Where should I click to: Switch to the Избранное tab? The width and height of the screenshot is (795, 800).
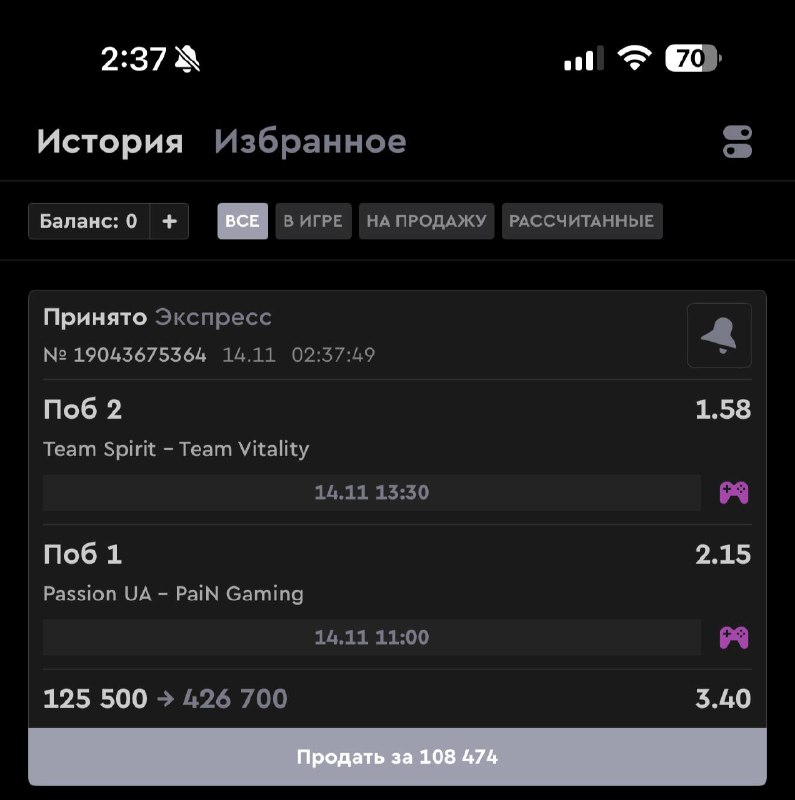pyautogui.click(x=310, y=142)
